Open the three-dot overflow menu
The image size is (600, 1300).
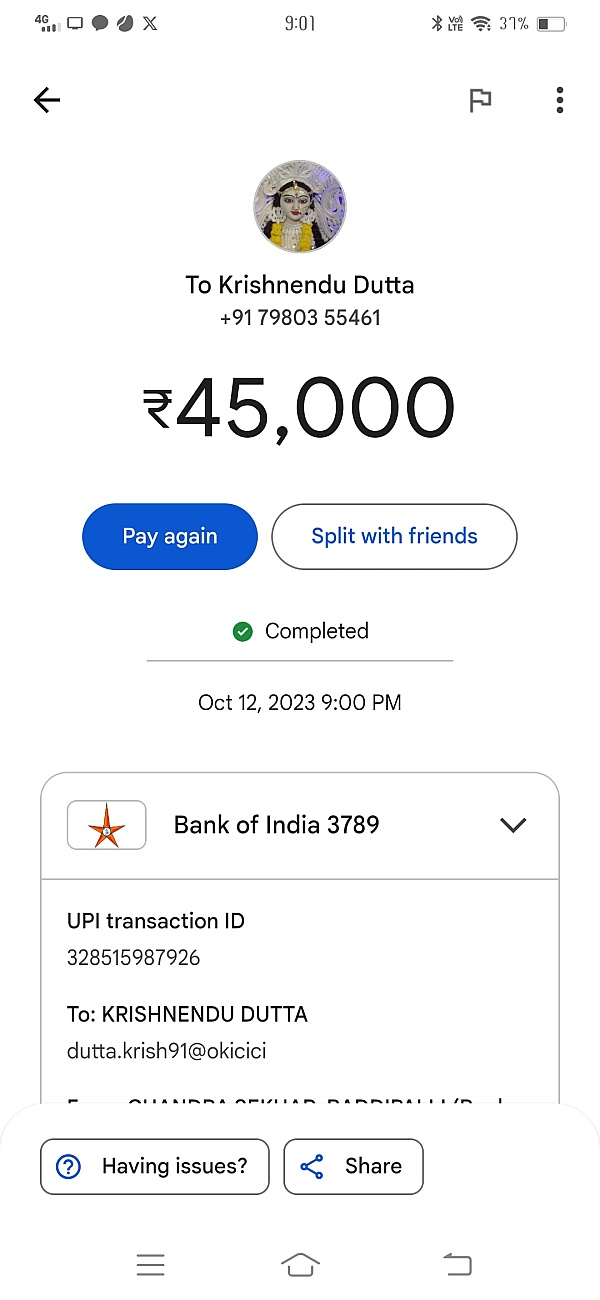[559, 100]
